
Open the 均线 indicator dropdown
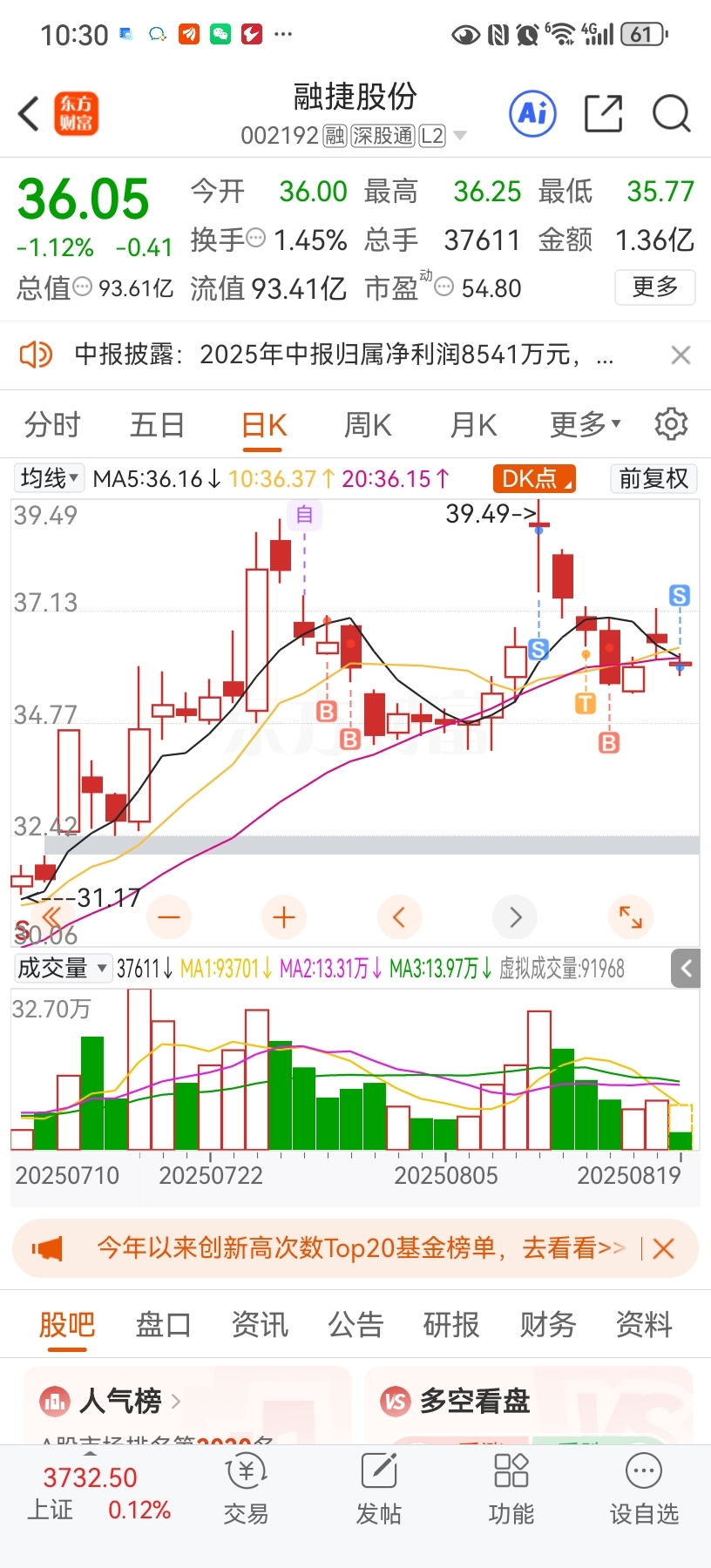point(50,478)
